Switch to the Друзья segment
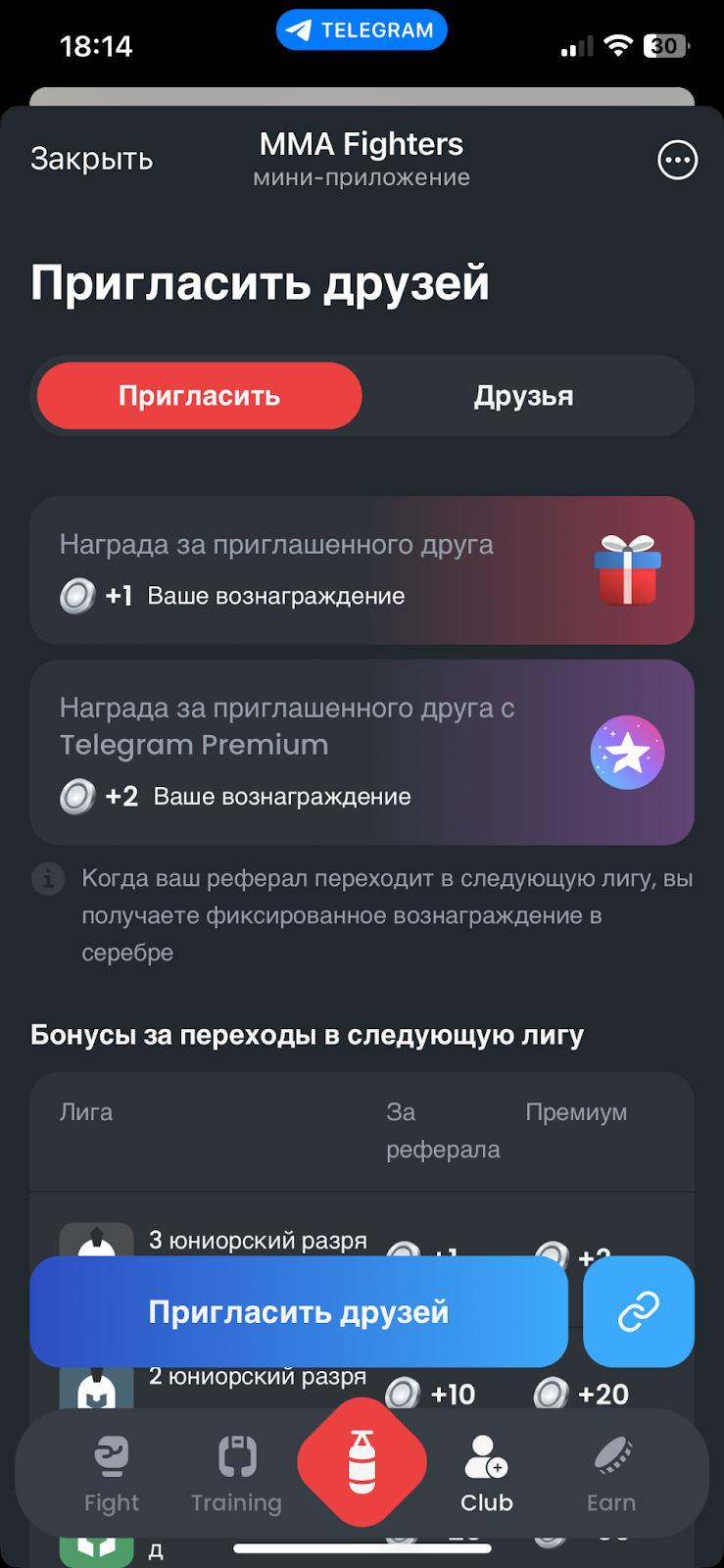Image resolution: width=724 pixels, height=1568 pixels. point(523,396)
